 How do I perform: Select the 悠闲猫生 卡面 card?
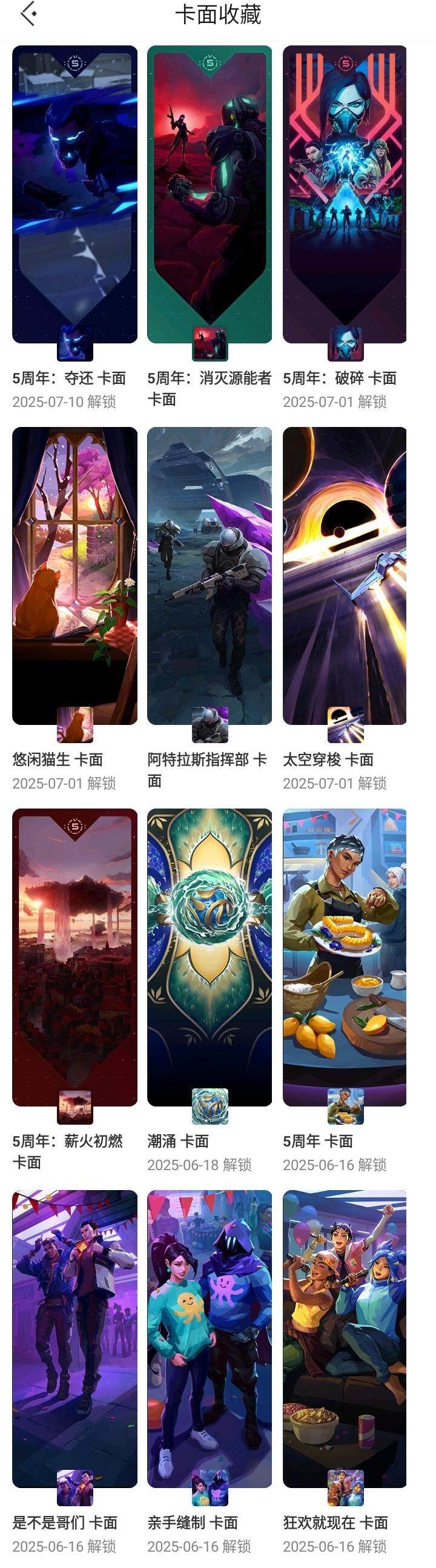point(74,575)
